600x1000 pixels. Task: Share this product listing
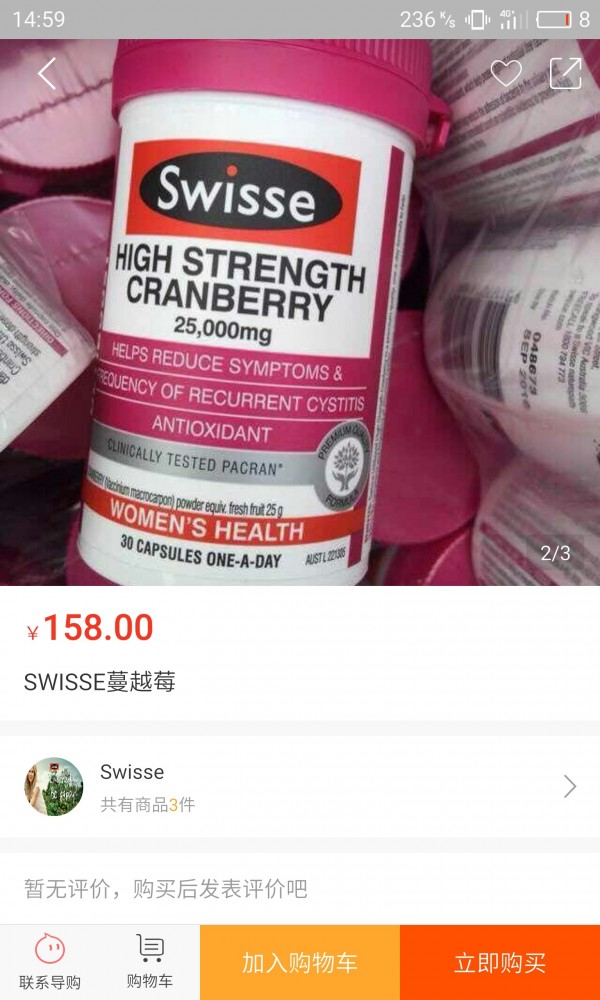click(x=565, y=73)
